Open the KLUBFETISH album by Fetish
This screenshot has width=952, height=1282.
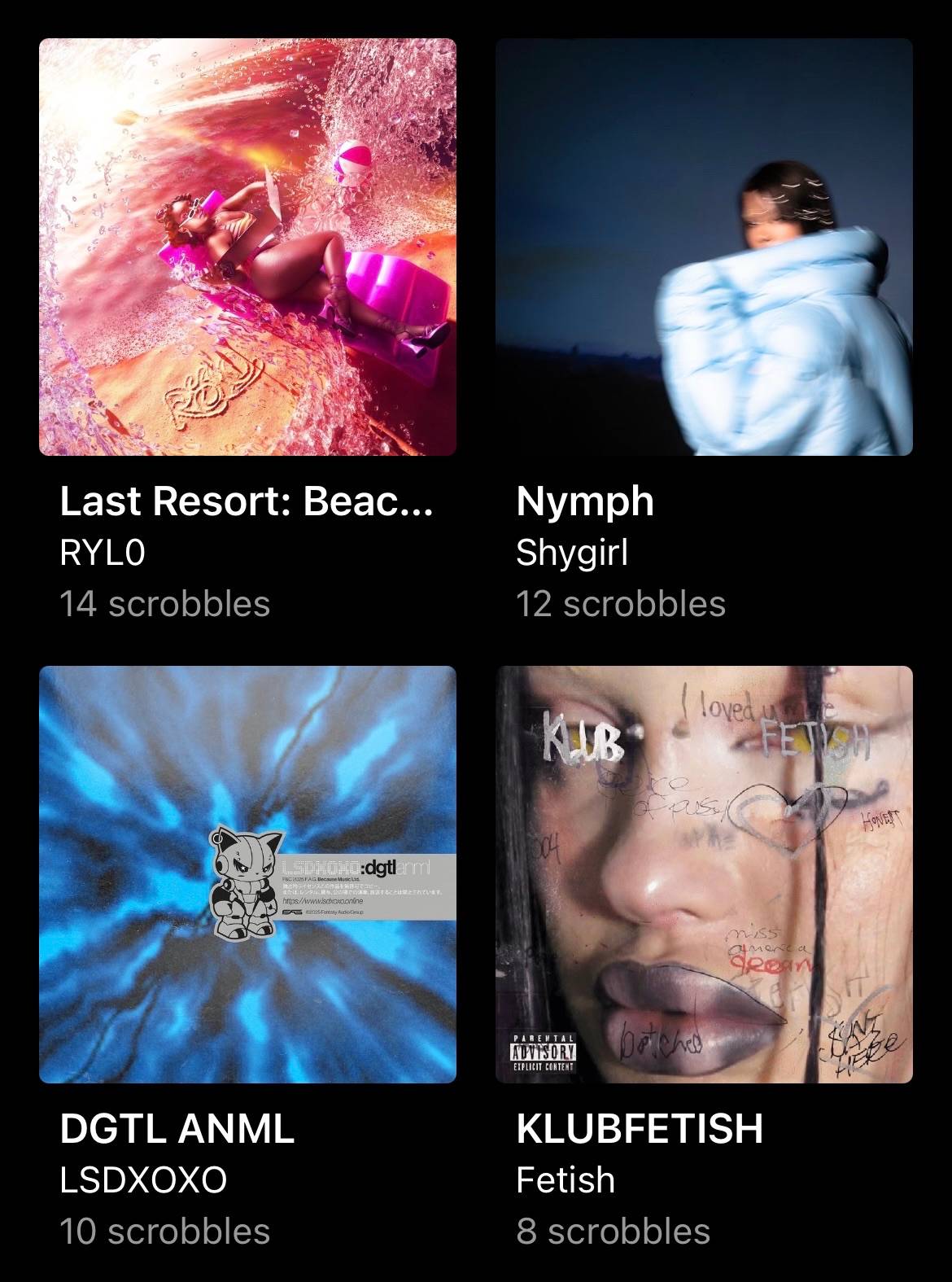(x=704, y=874)
